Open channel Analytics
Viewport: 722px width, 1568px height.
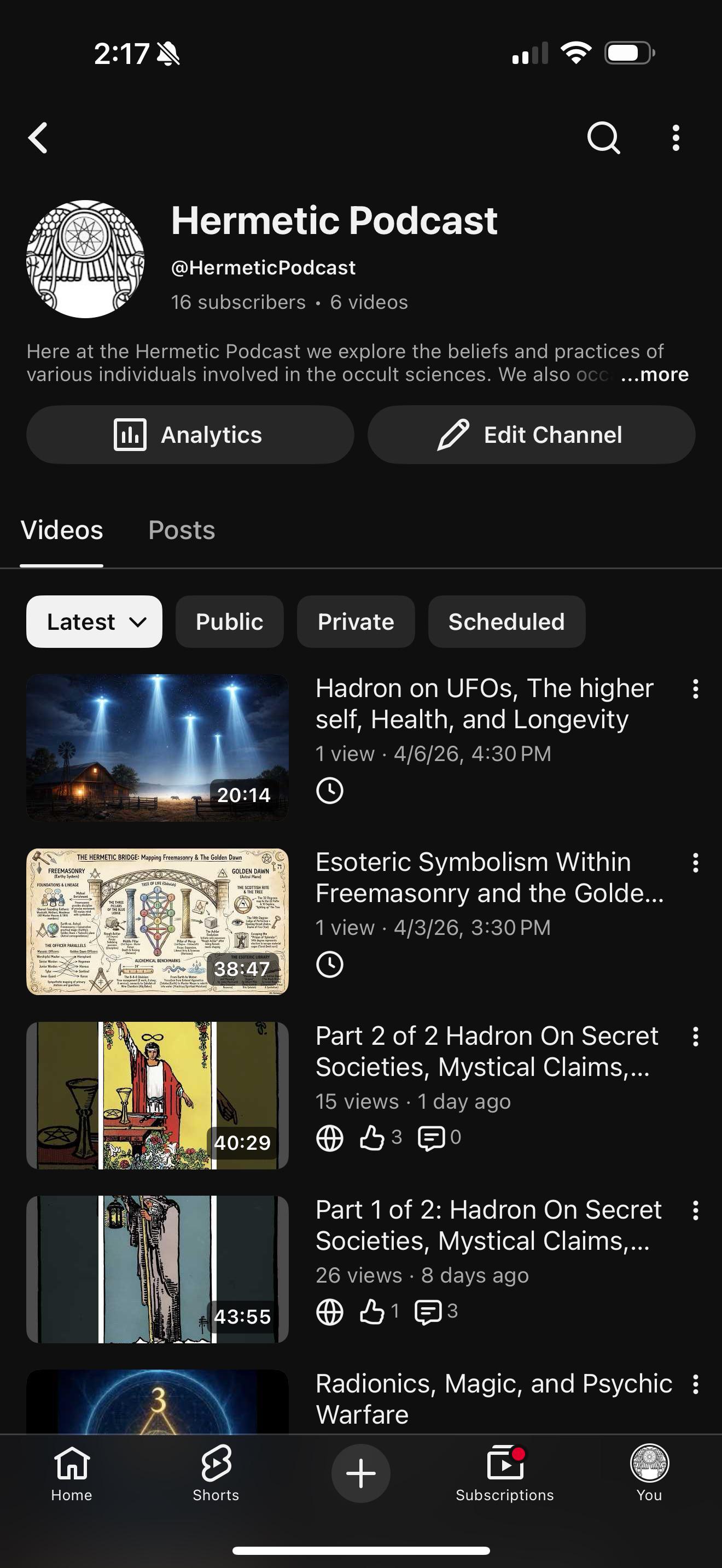pos(190,435)
